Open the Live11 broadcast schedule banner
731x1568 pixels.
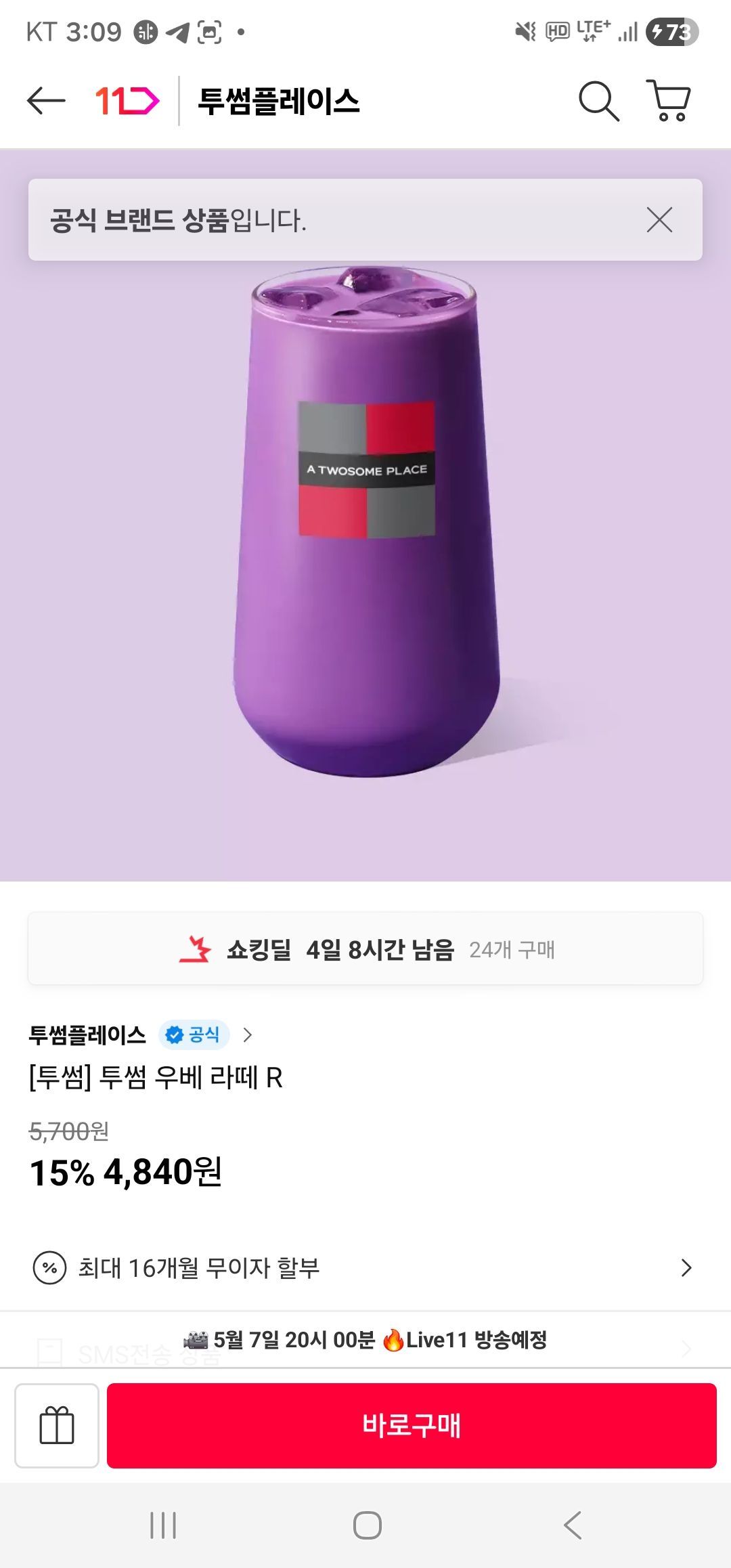(x=365, y=1340)
